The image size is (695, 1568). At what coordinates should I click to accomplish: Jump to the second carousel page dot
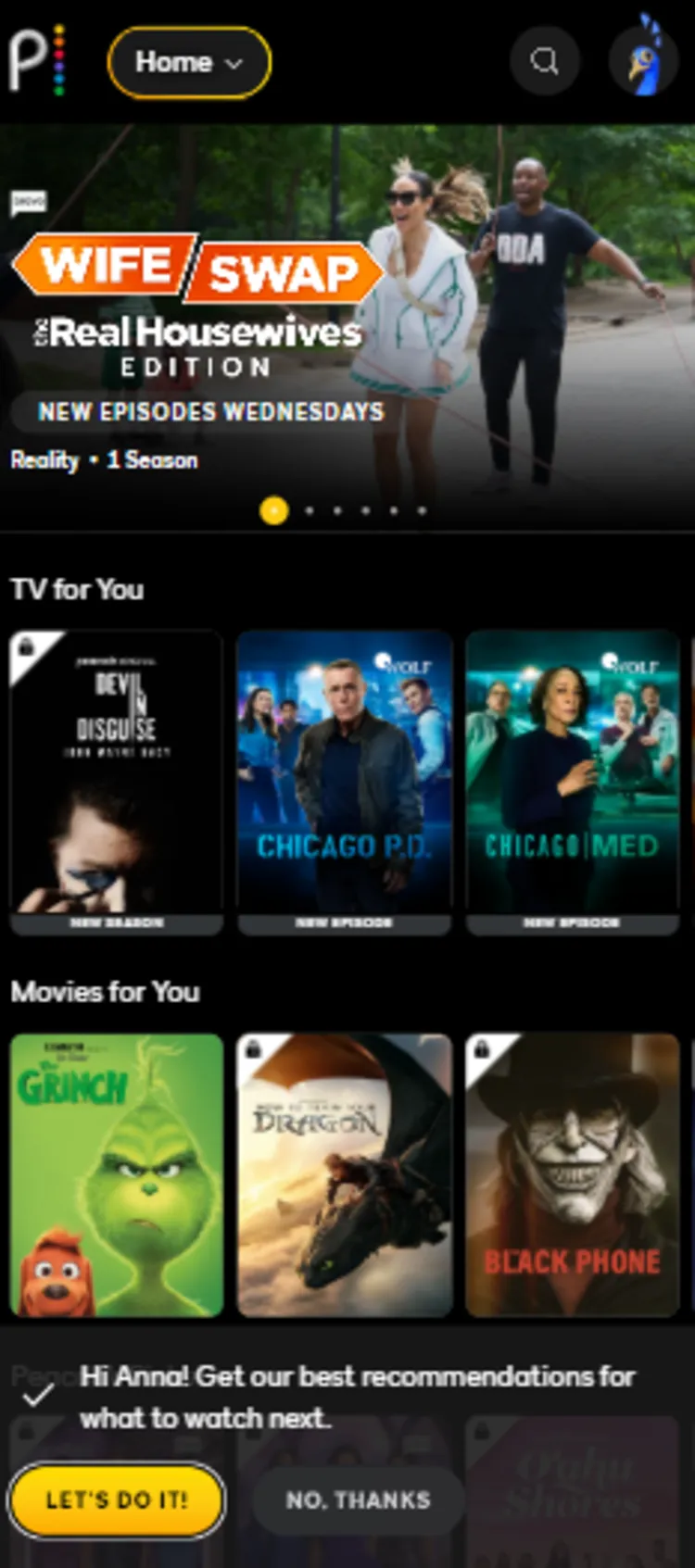[x=310, y=510]
